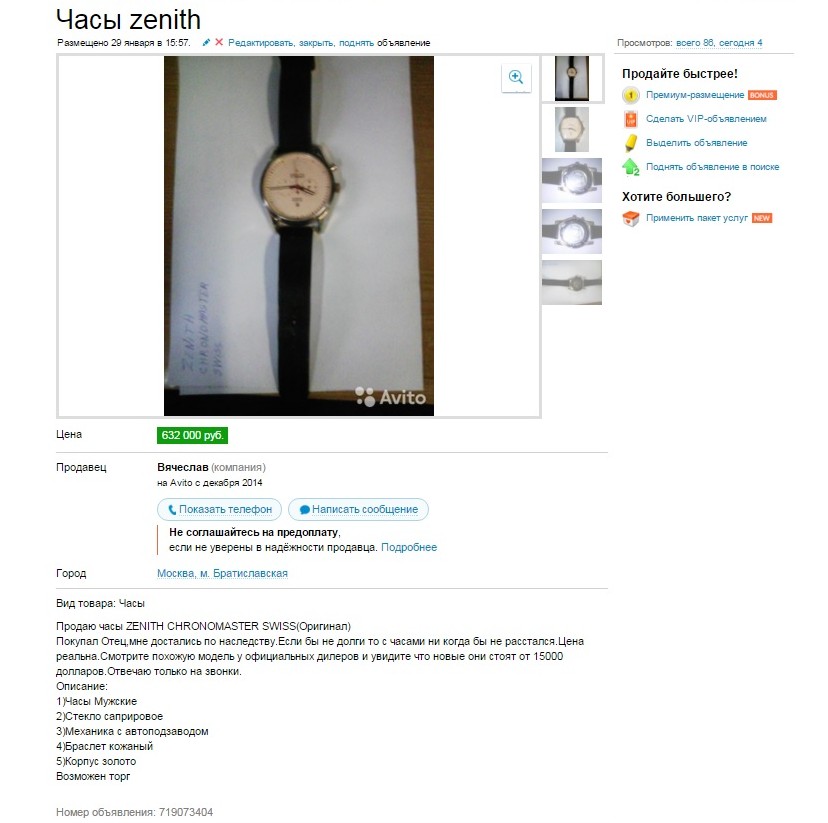Open Москва, м. Братиславская location link

[222, 573]
